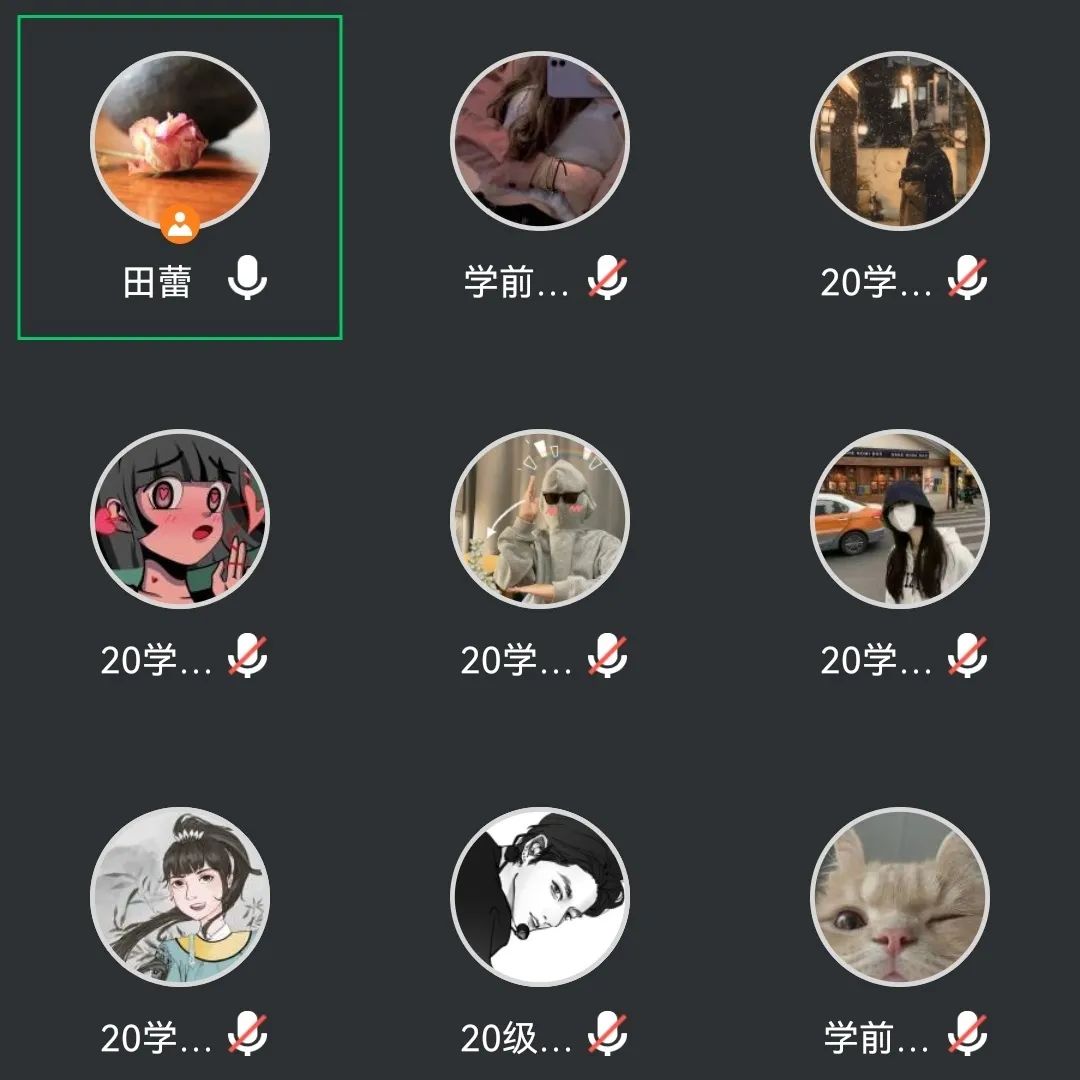The image size is (1080, 1080).
Task: Open the tile with the orange taxi street photo
Action: pyautogui.click(x=899, y=519)
